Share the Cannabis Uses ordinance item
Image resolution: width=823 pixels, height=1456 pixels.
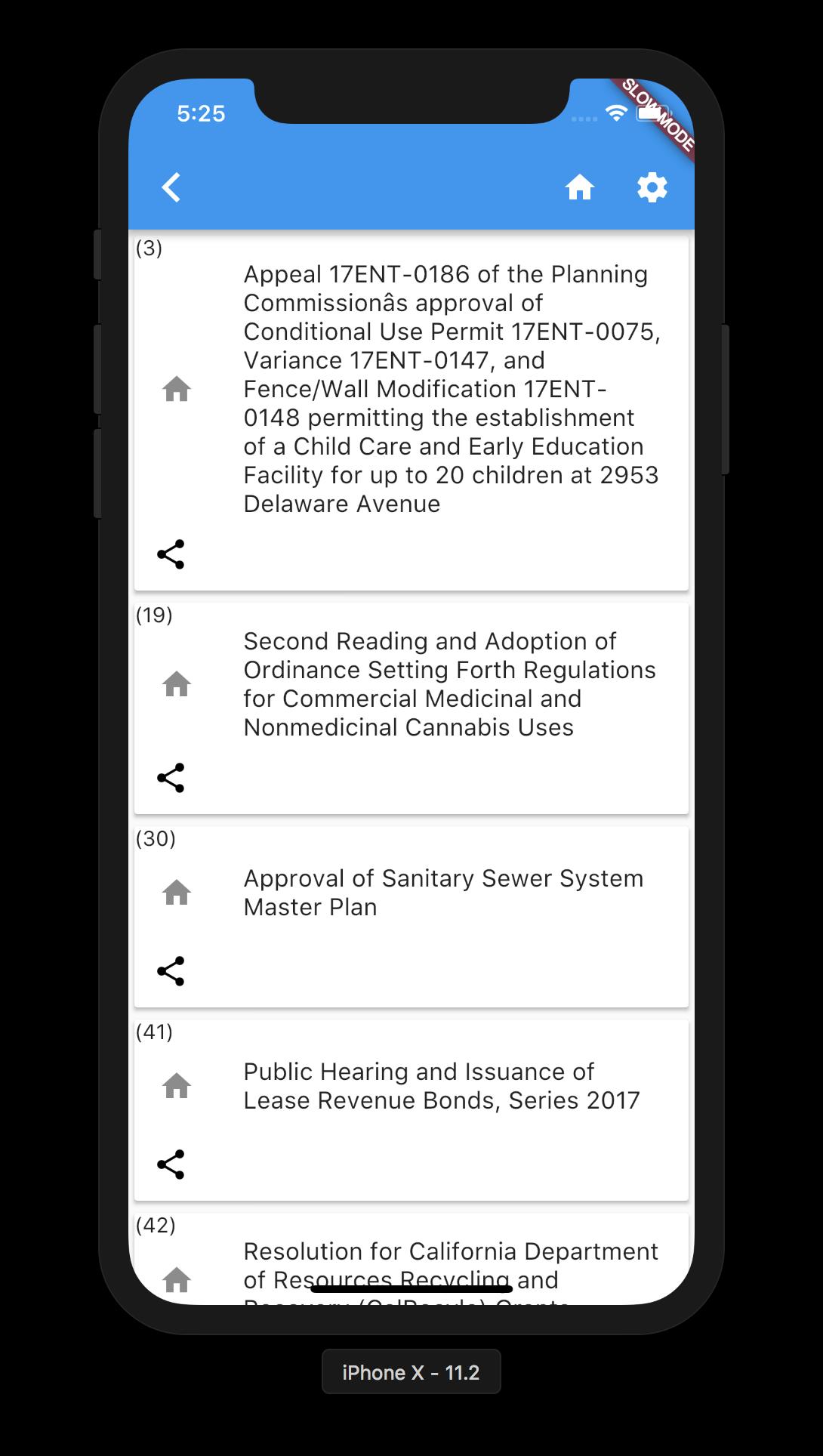click(171, 778)
